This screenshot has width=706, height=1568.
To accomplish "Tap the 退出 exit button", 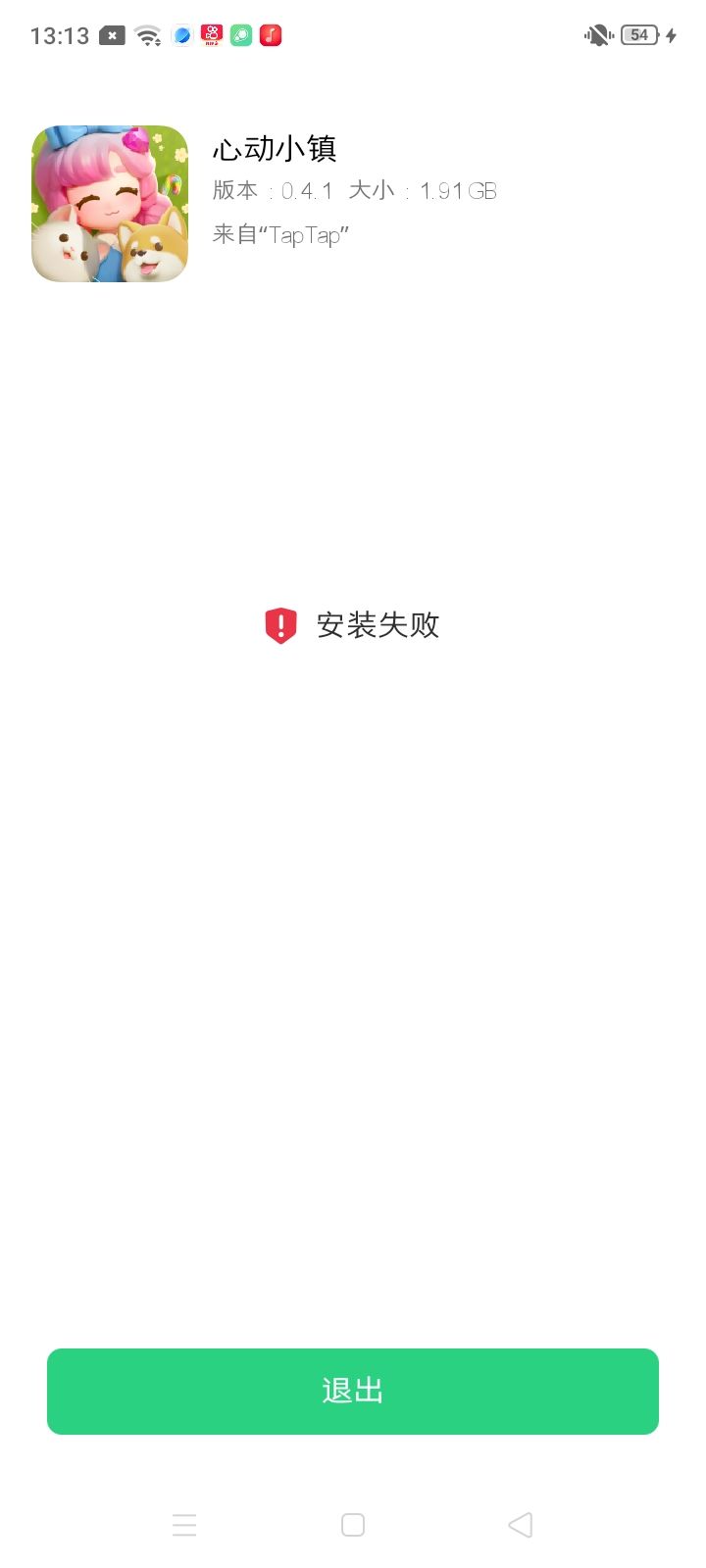I will 353,1391.
